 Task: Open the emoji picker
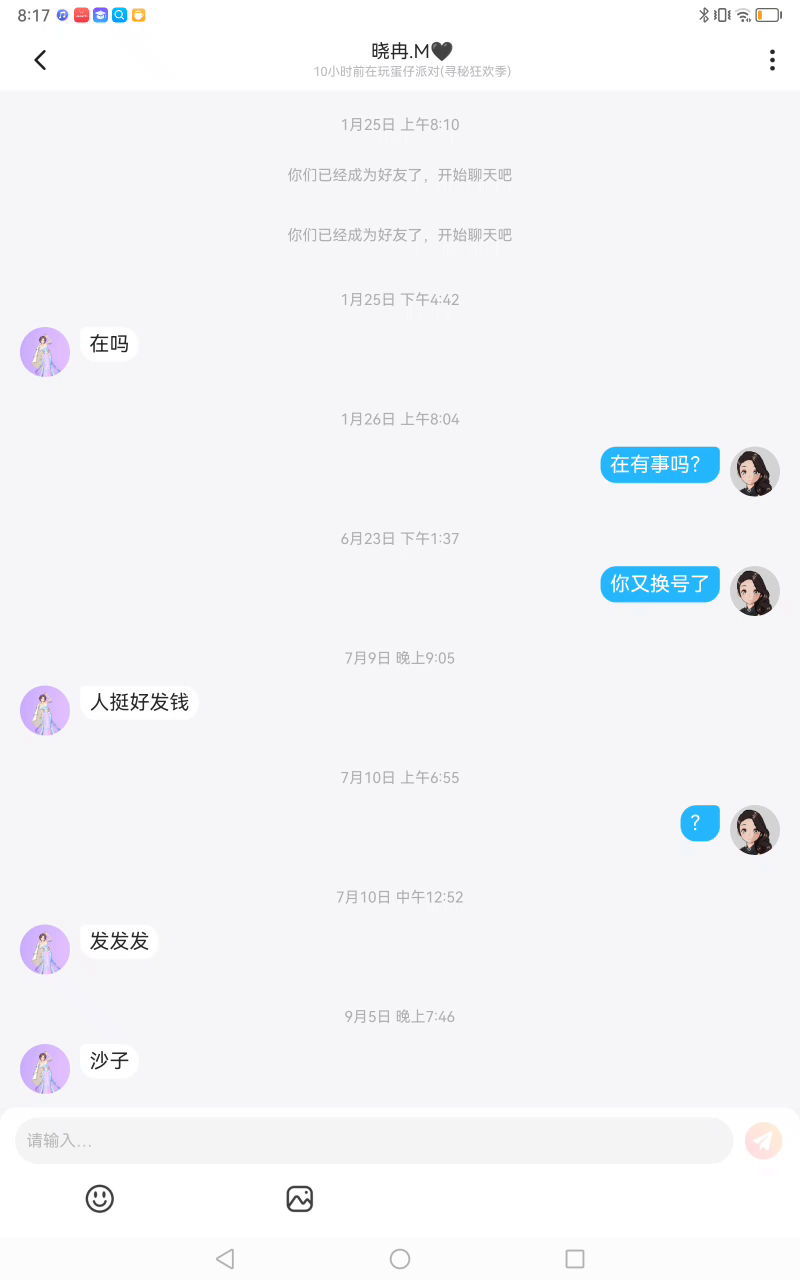point(100,1198)
